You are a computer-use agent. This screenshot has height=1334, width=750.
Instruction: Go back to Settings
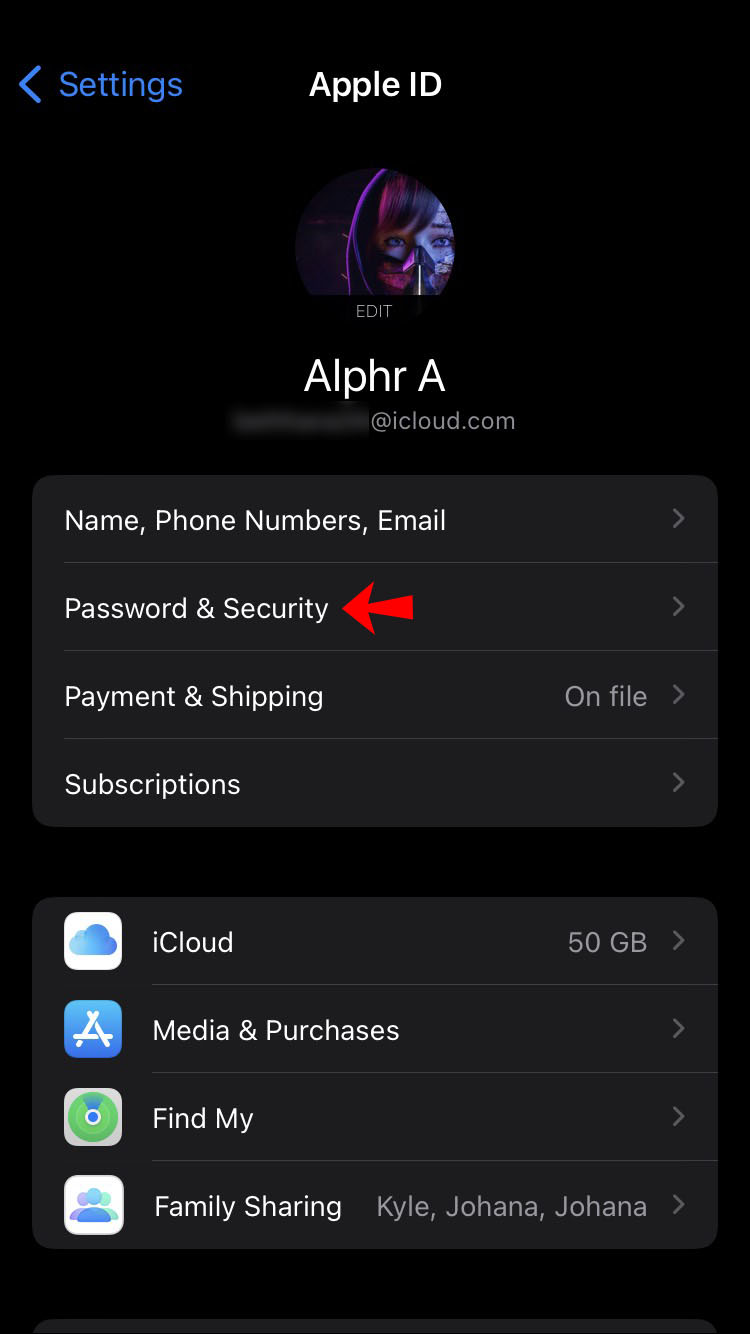(x=100, y=85)
